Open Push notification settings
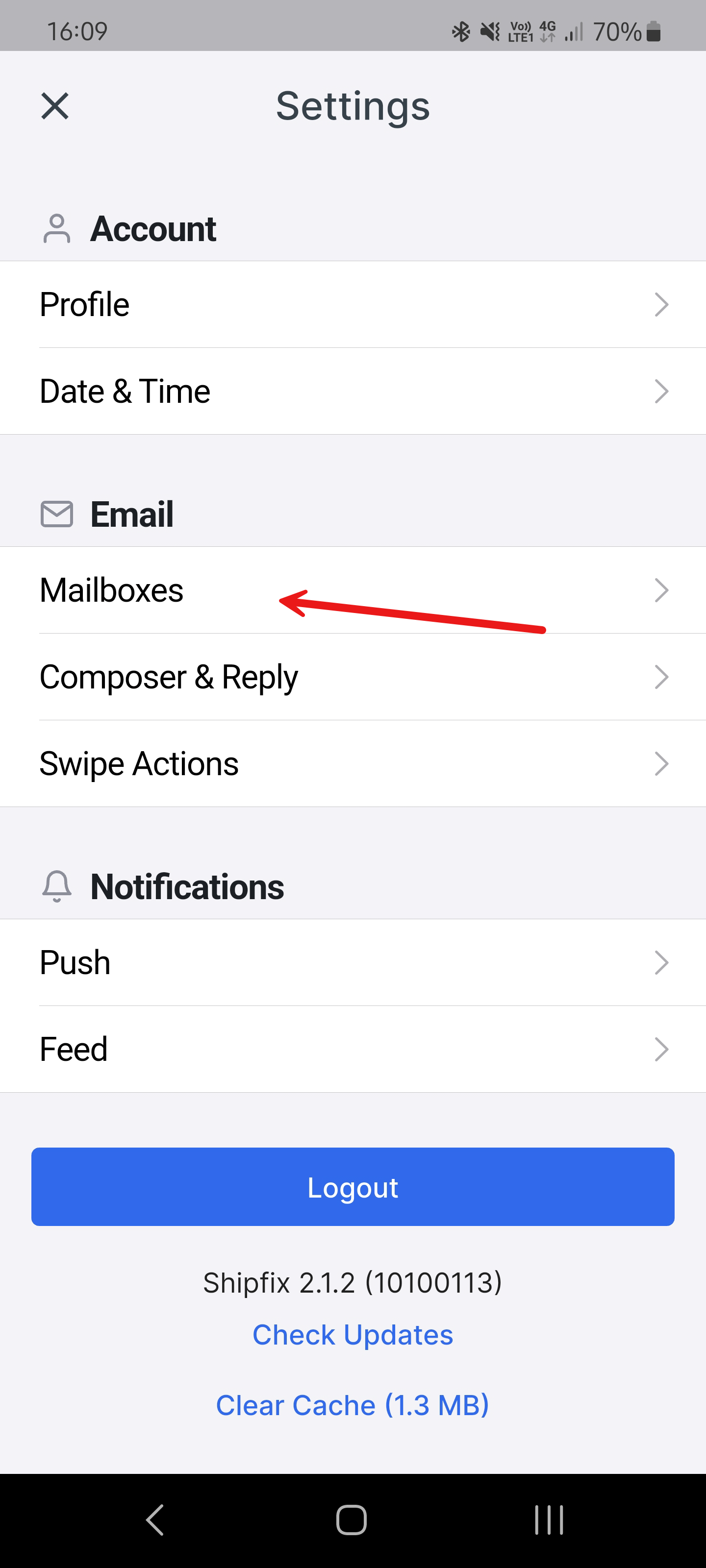The image size is (706, 1568). [x=353, y=962]
